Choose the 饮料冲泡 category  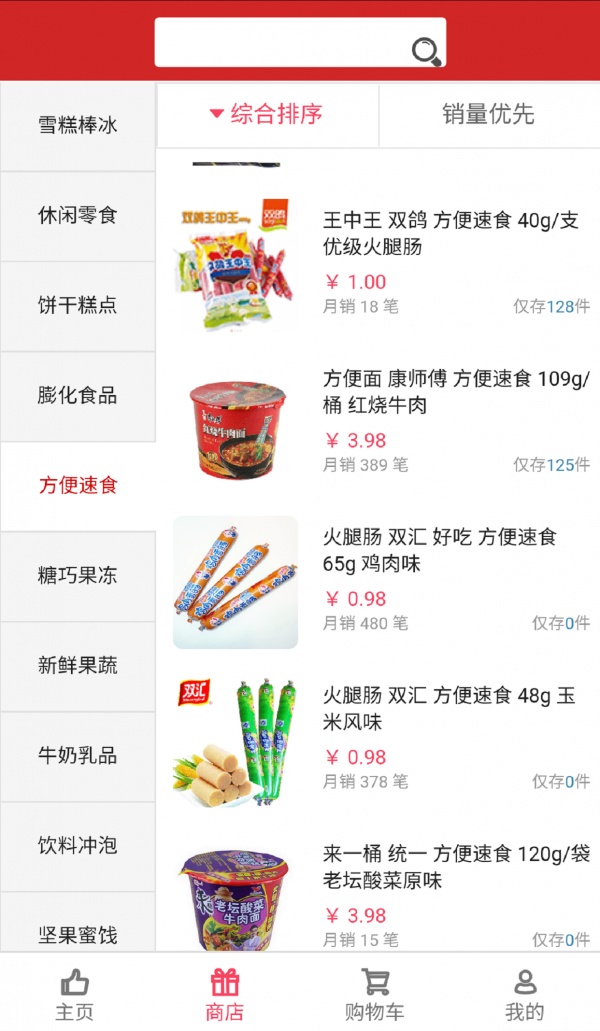[x=78, y=846]
